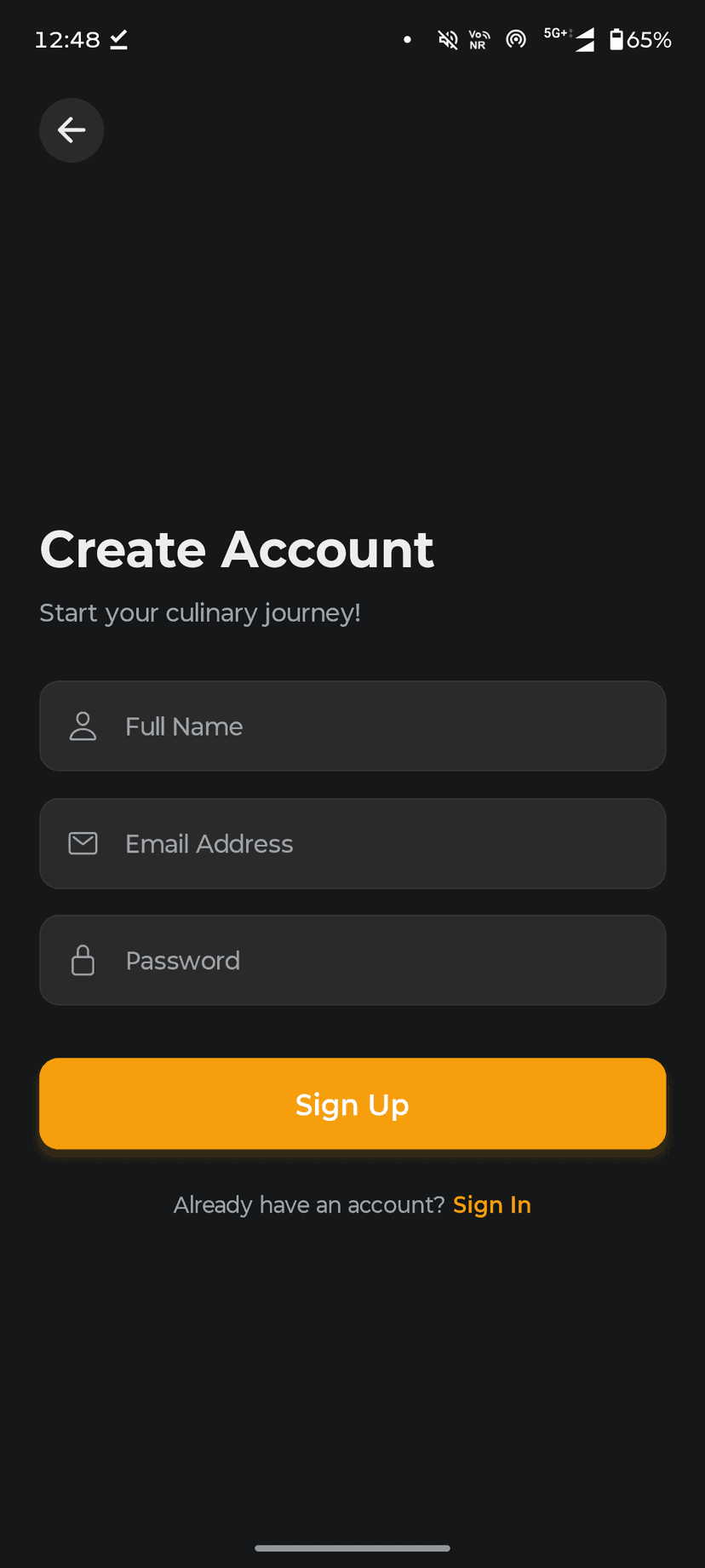The image size is (705, 1568).
Task: Tap the 5G+ signal indicator
Action: (569, 38)
